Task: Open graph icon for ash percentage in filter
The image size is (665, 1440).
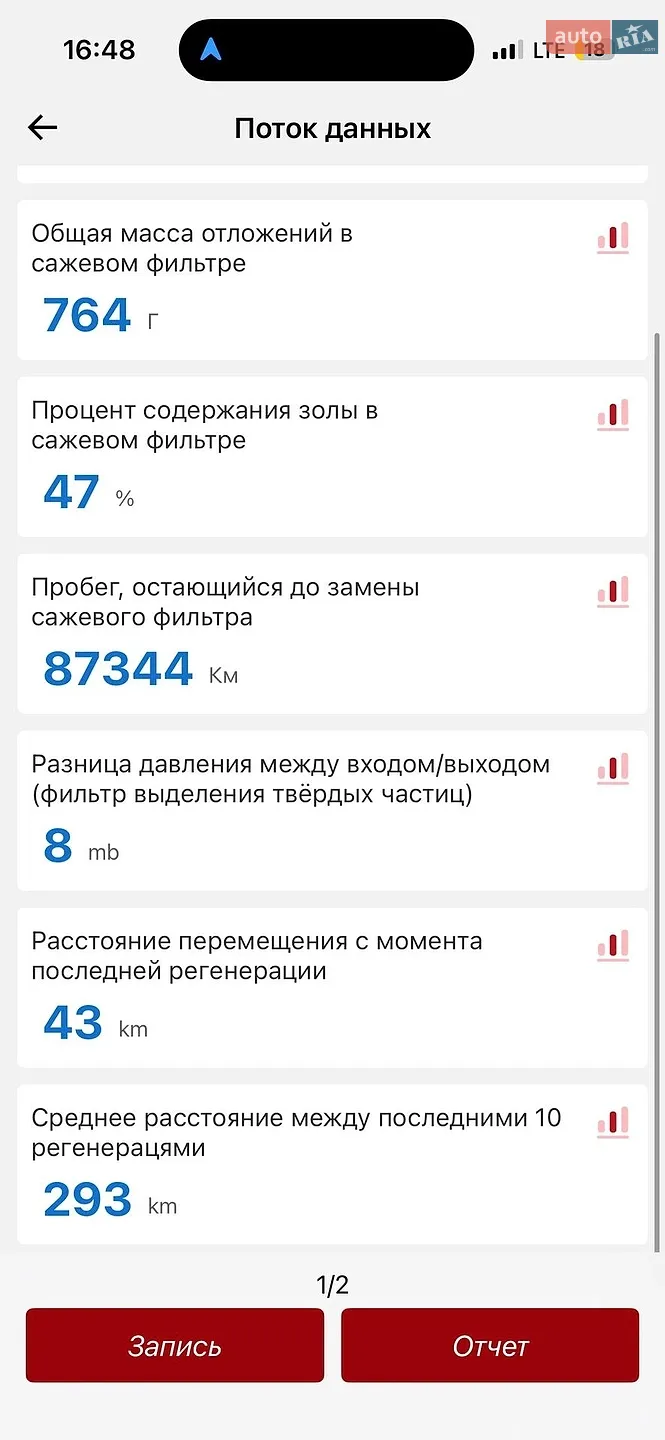Action: [613, 415]
